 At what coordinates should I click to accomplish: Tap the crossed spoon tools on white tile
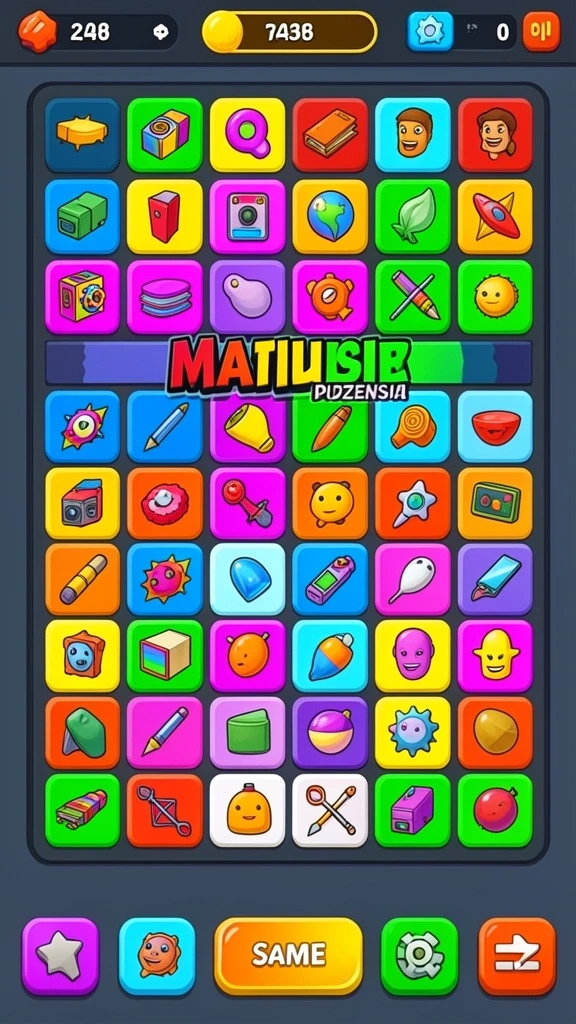pyautogui.click(x=330, y=810)
